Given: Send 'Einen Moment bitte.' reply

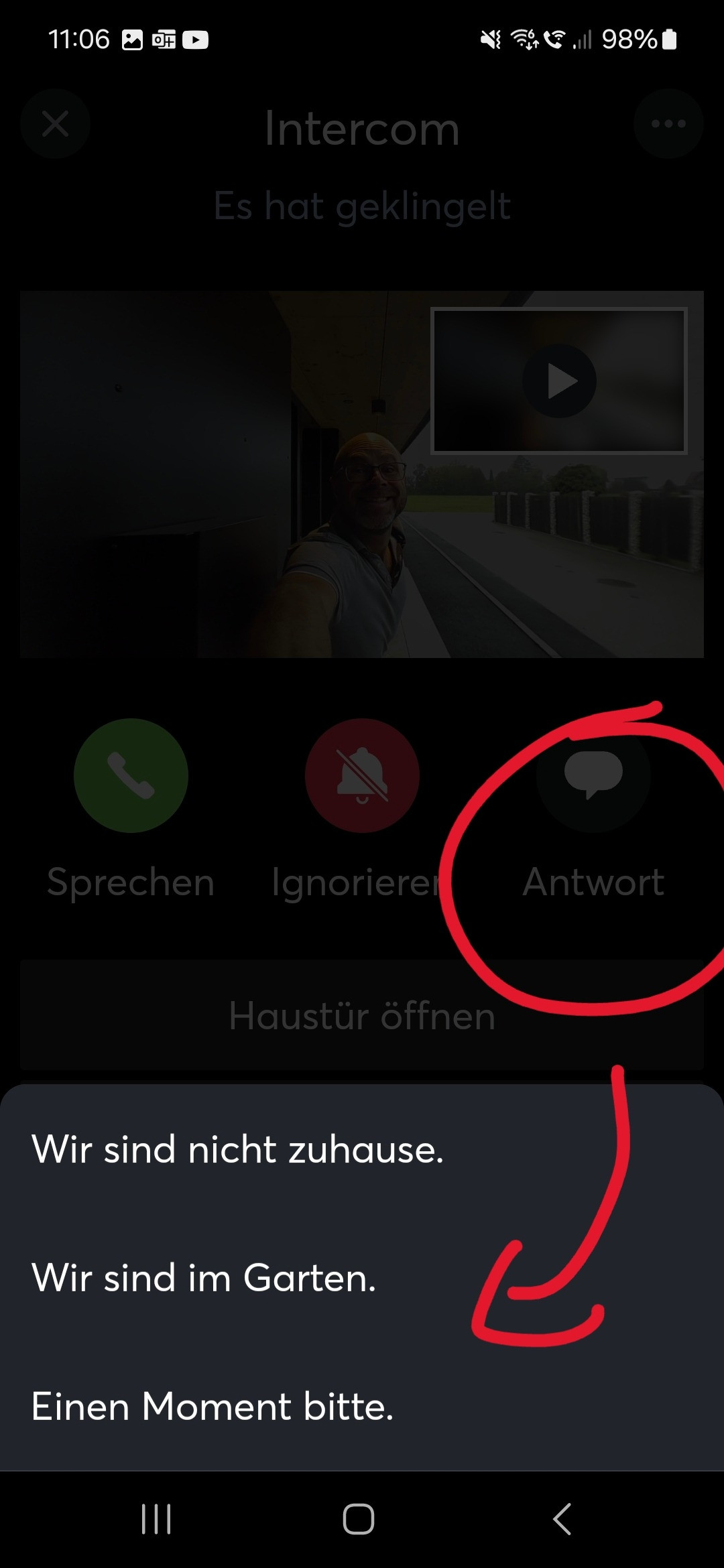Looking at the screenshot, I should click(x=212, y=1406).
